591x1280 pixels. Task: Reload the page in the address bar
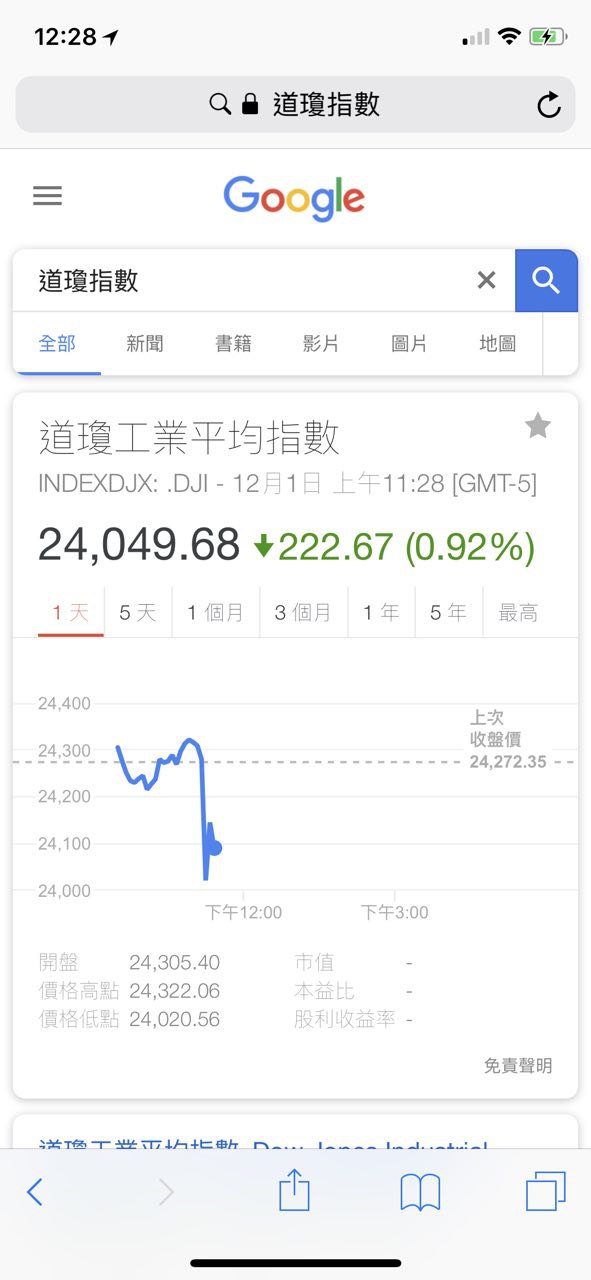tap(548, 105)
